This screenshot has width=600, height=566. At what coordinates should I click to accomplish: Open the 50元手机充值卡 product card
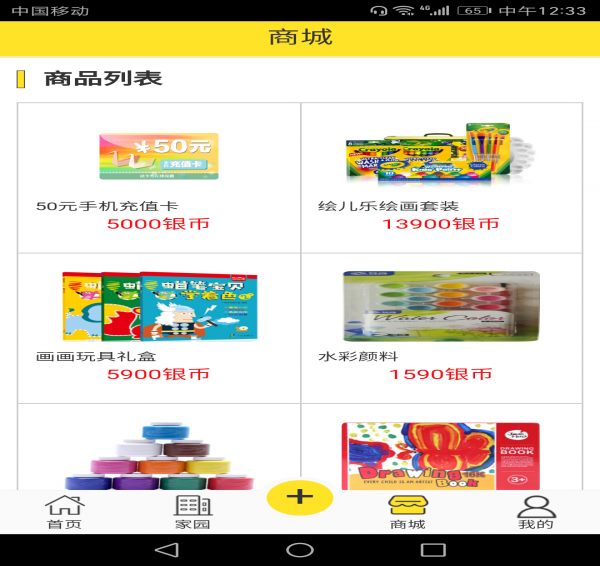(x=159, y=177)
